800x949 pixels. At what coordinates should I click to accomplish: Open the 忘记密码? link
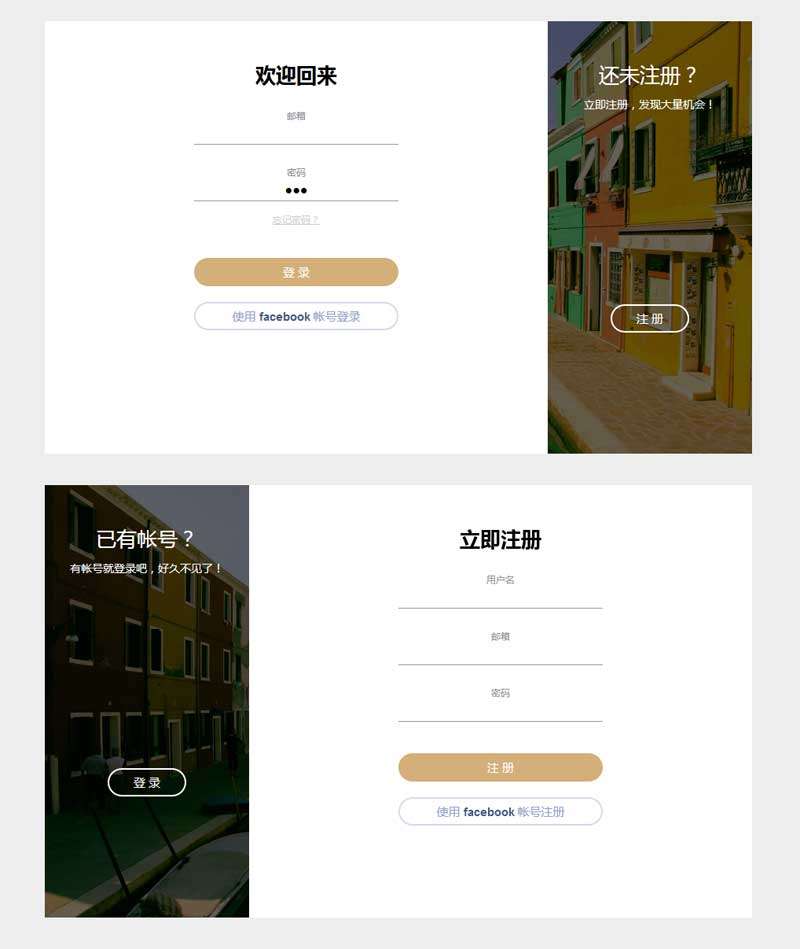click(296, 220)
